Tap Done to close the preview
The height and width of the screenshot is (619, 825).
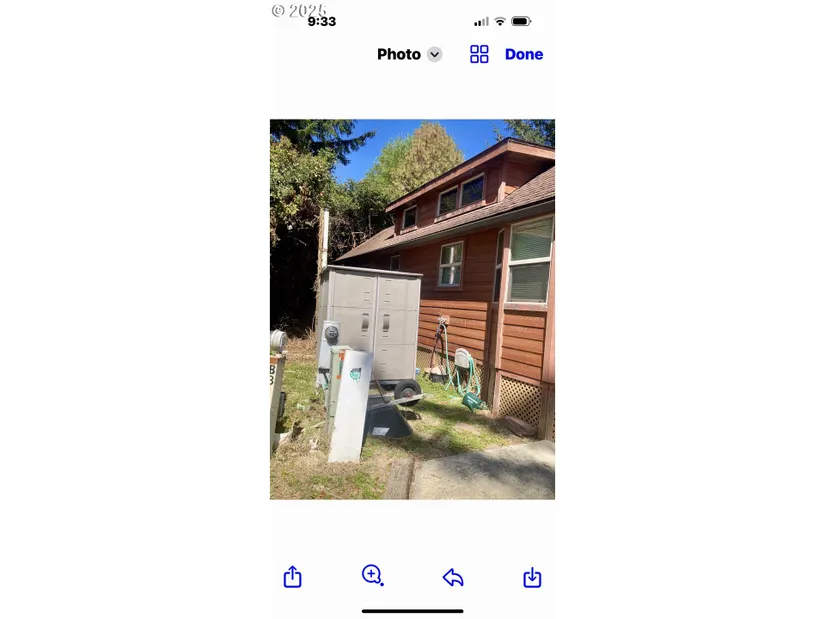tap(524, 55)
